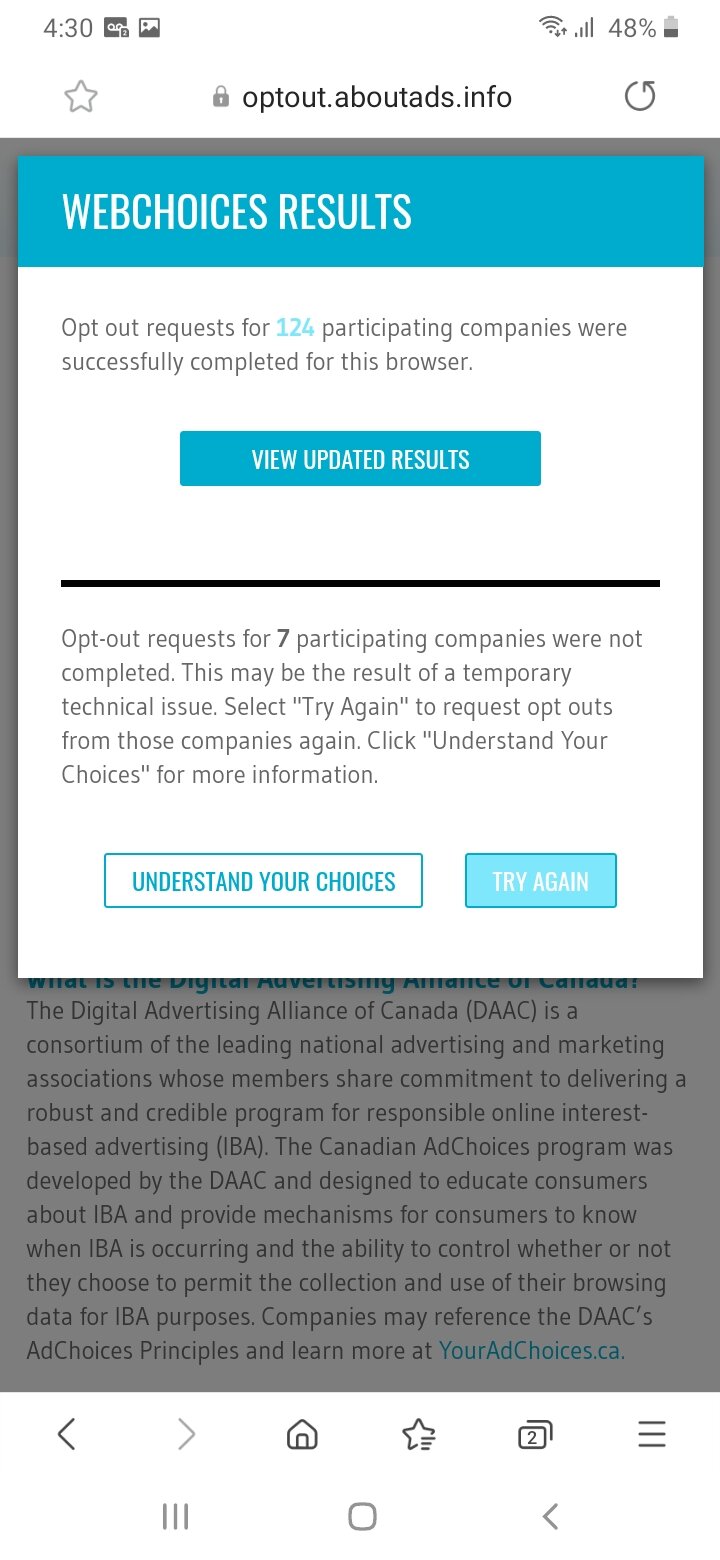This screenshot has height=1560, width=720.
Task: Bookmark this page with the star icon
Action: click(x=81, y=97)
